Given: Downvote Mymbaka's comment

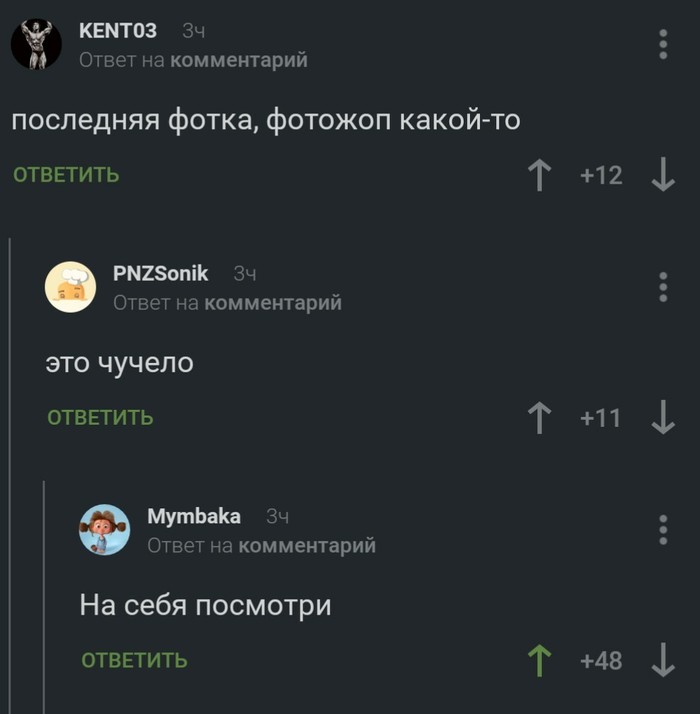Looking at the screenshot, I should 662,660.
